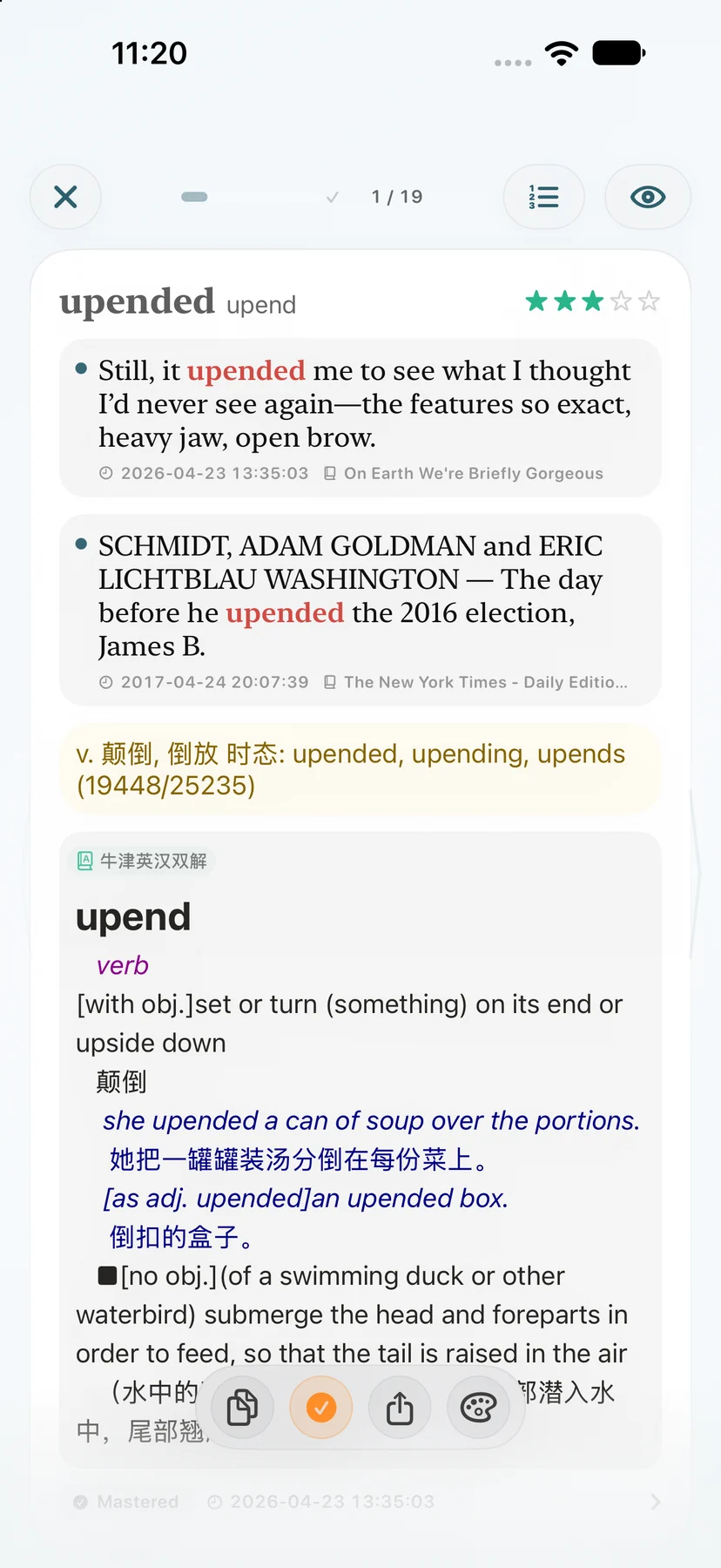Tap the orange checkmark mastered button
This screenshot has height=1568, width=721.
point(321,1408)
